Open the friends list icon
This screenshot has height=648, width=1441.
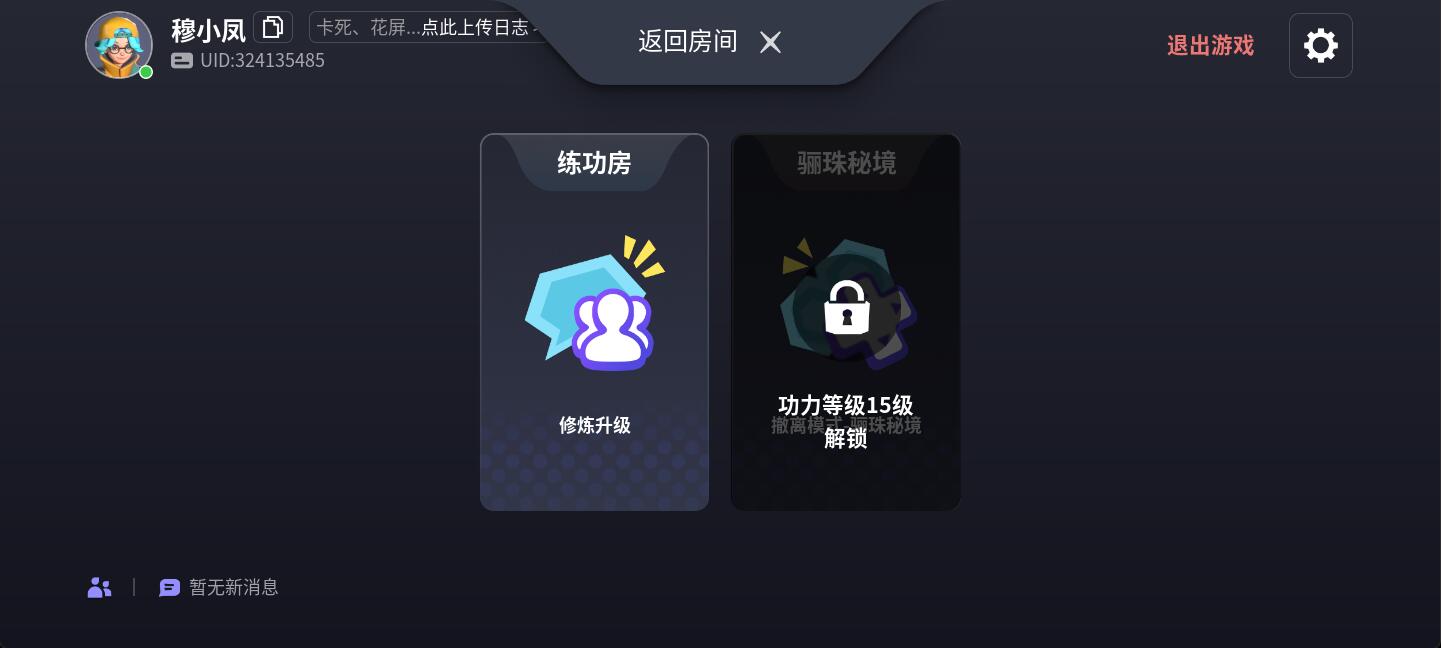tap(99, 588)
